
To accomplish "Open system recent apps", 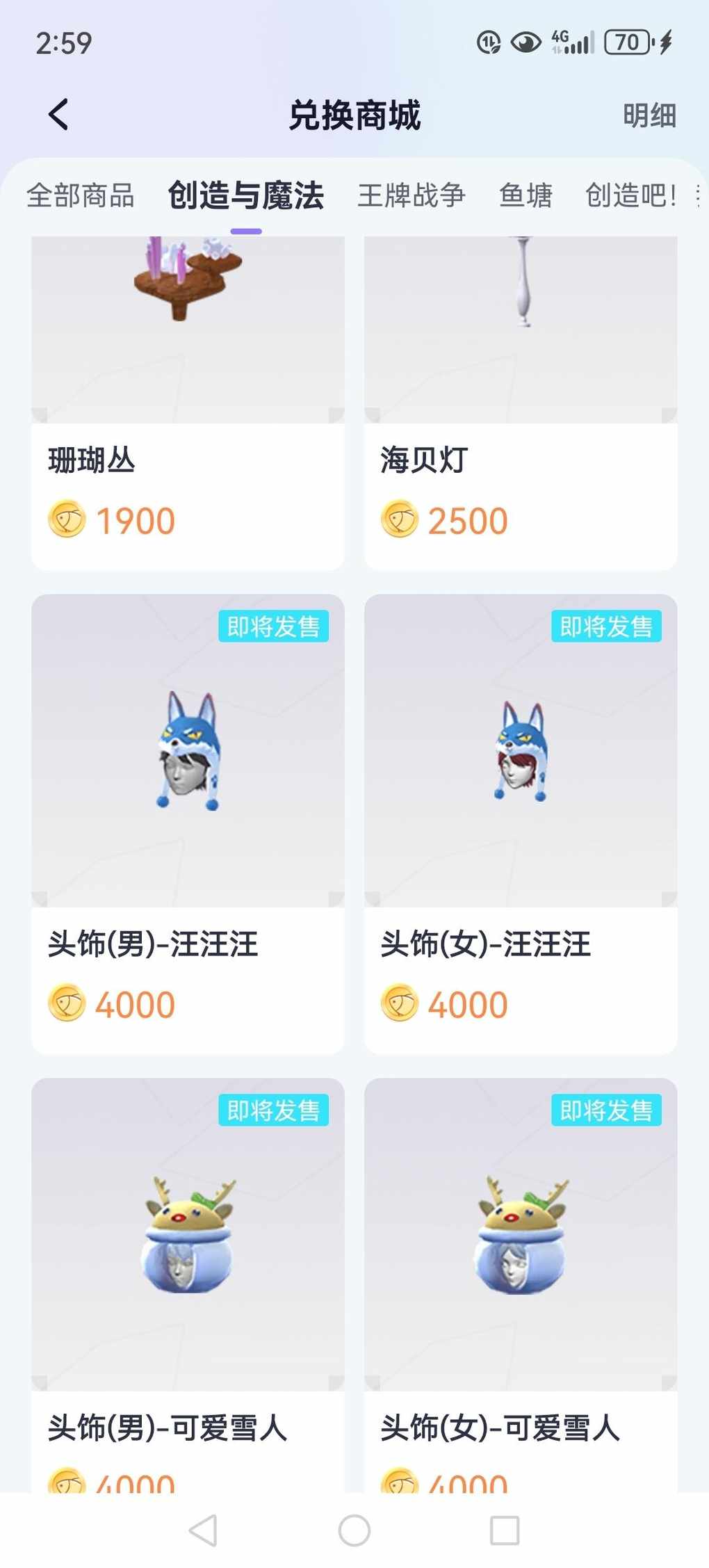I will (505, 1530).
